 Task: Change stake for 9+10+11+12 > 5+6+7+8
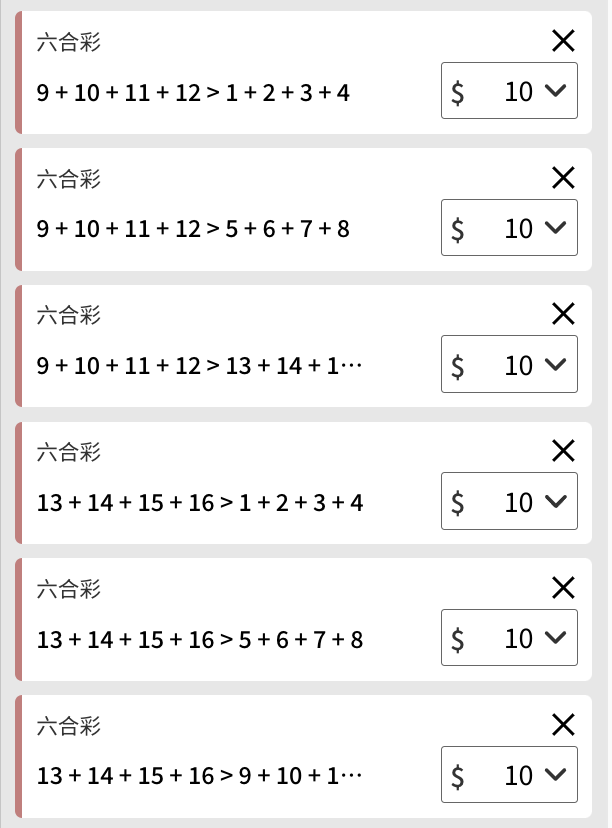click(x=509, y=229)
